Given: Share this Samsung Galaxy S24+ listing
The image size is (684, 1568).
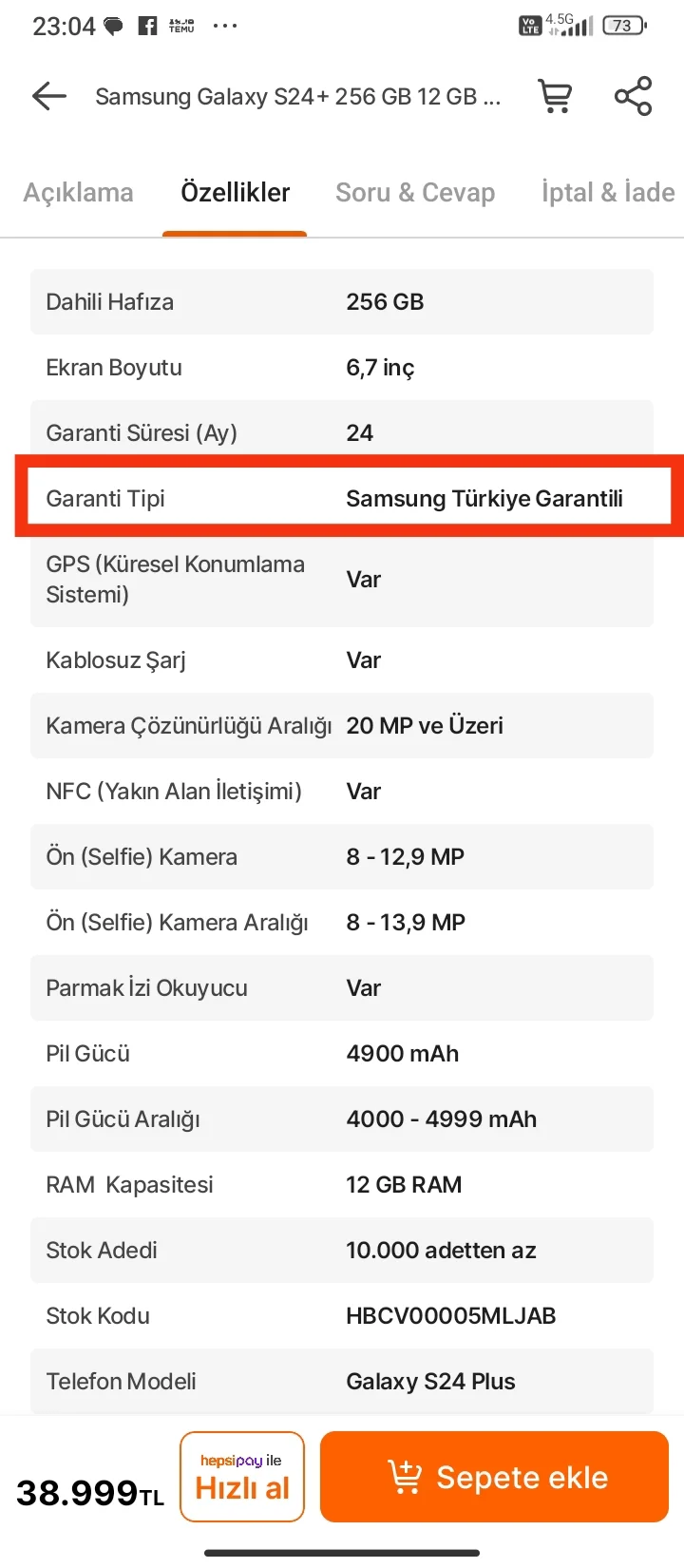Looking at the screenshot, I should (633, 96).
